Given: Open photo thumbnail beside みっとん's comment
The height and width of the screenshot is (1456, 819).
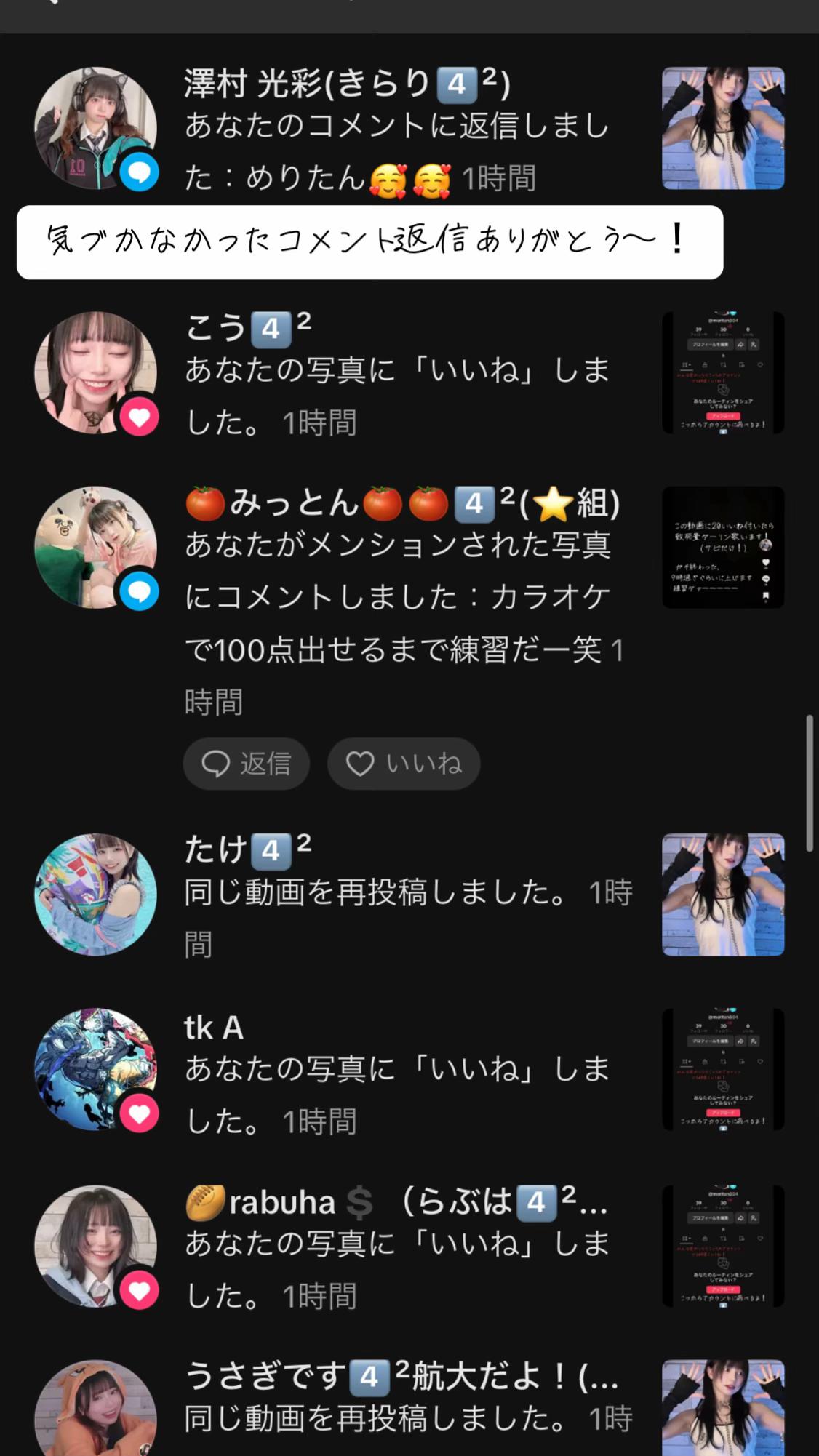Looking at the screenshot, I should click(723, 547).
